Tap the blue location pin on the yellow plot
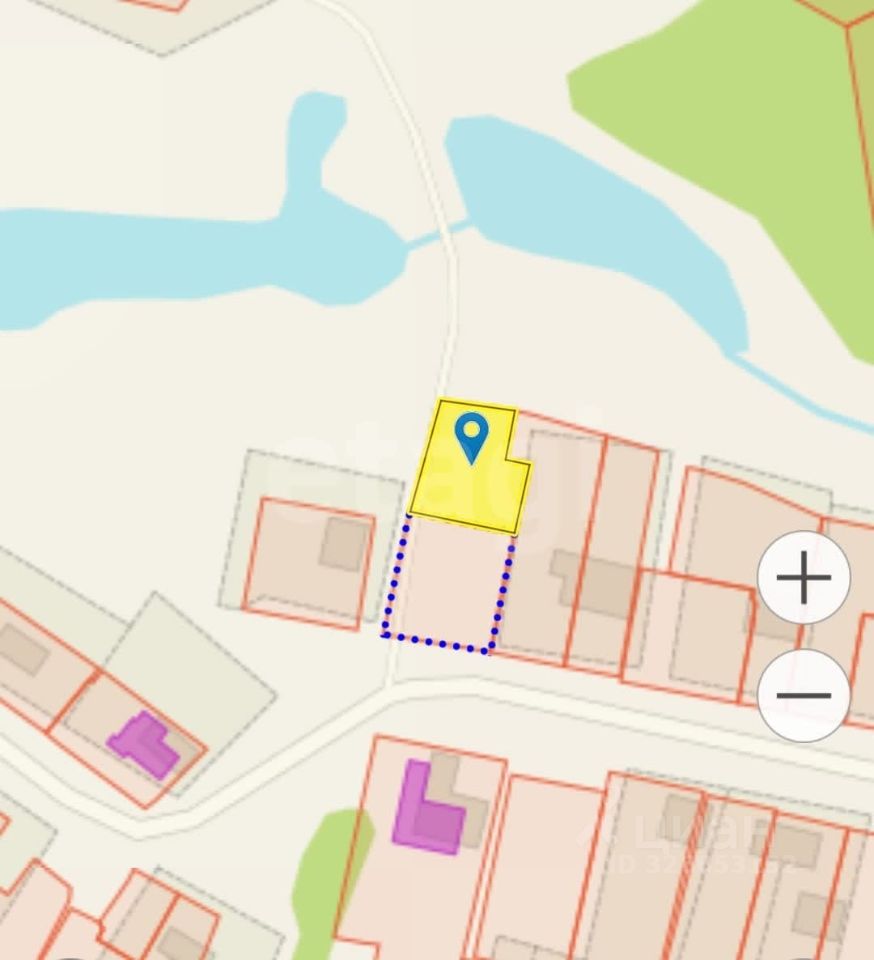 pyautogui.click(x=470, y=436)
